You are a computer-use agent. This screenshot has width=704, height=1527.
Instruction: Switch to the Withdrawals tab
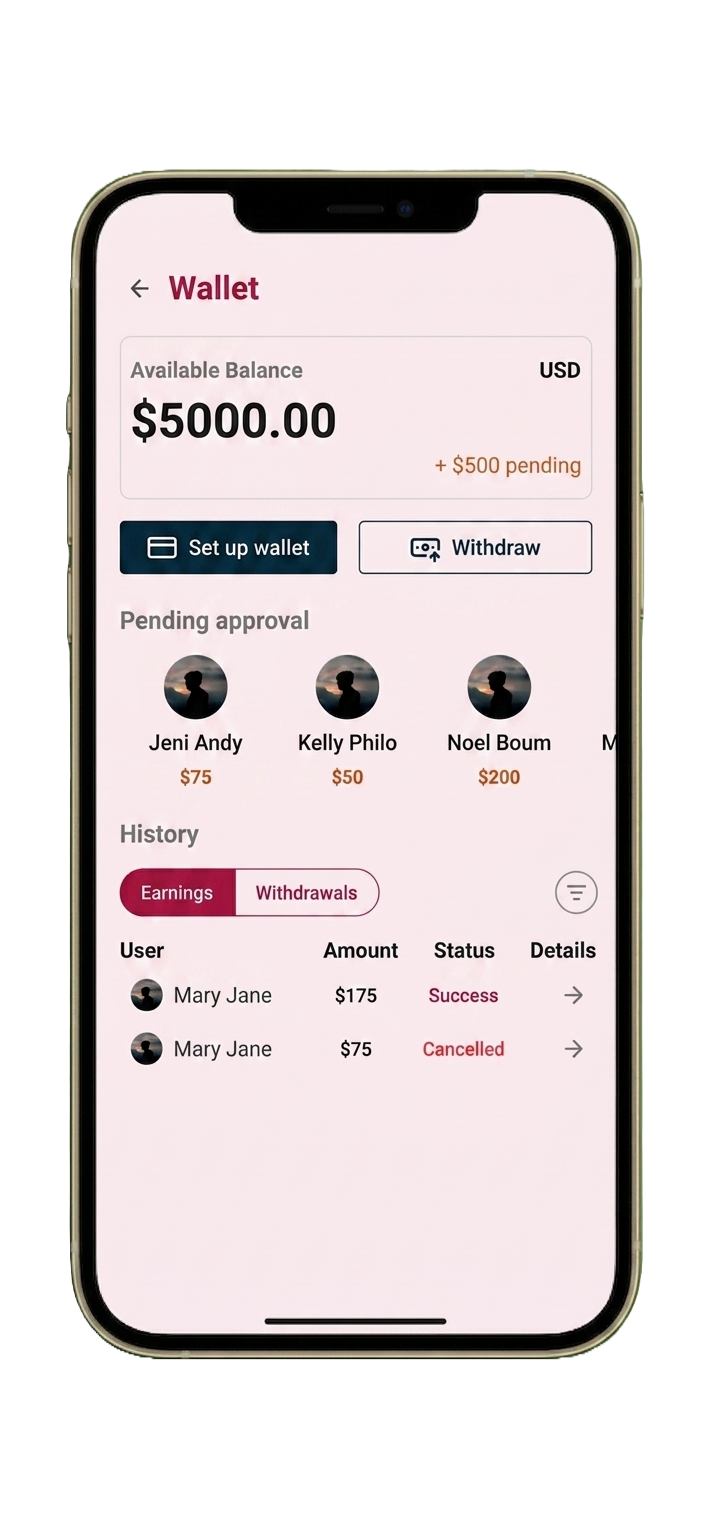coord(306,892)
